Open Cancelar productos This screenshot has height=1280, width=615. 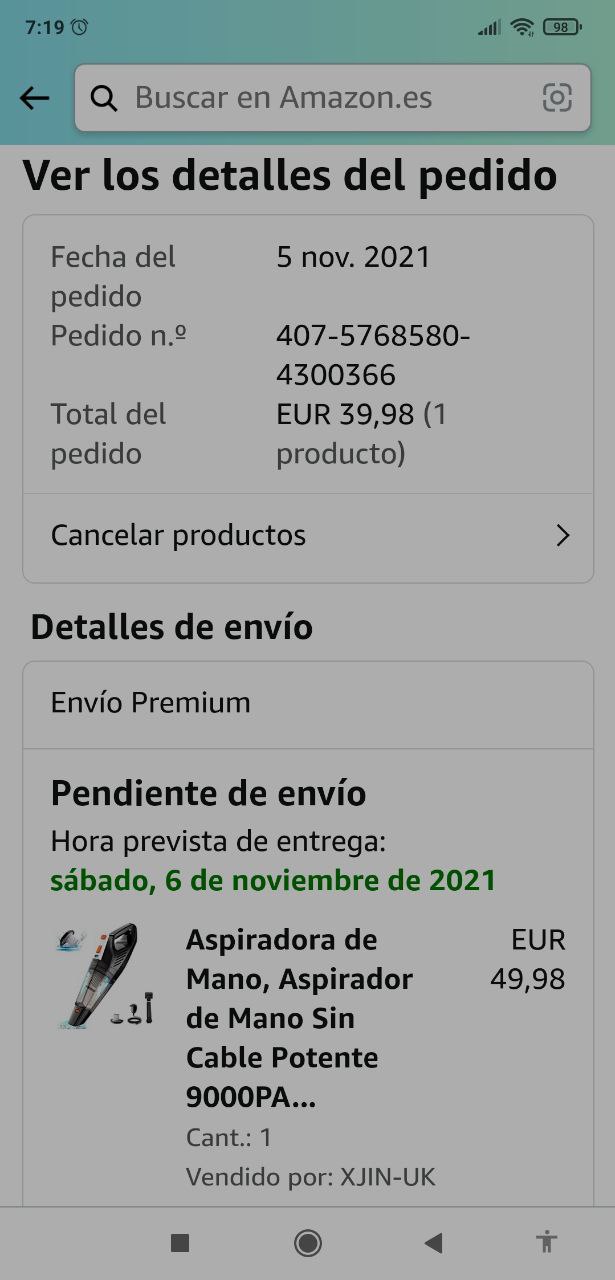pos(308,536)
